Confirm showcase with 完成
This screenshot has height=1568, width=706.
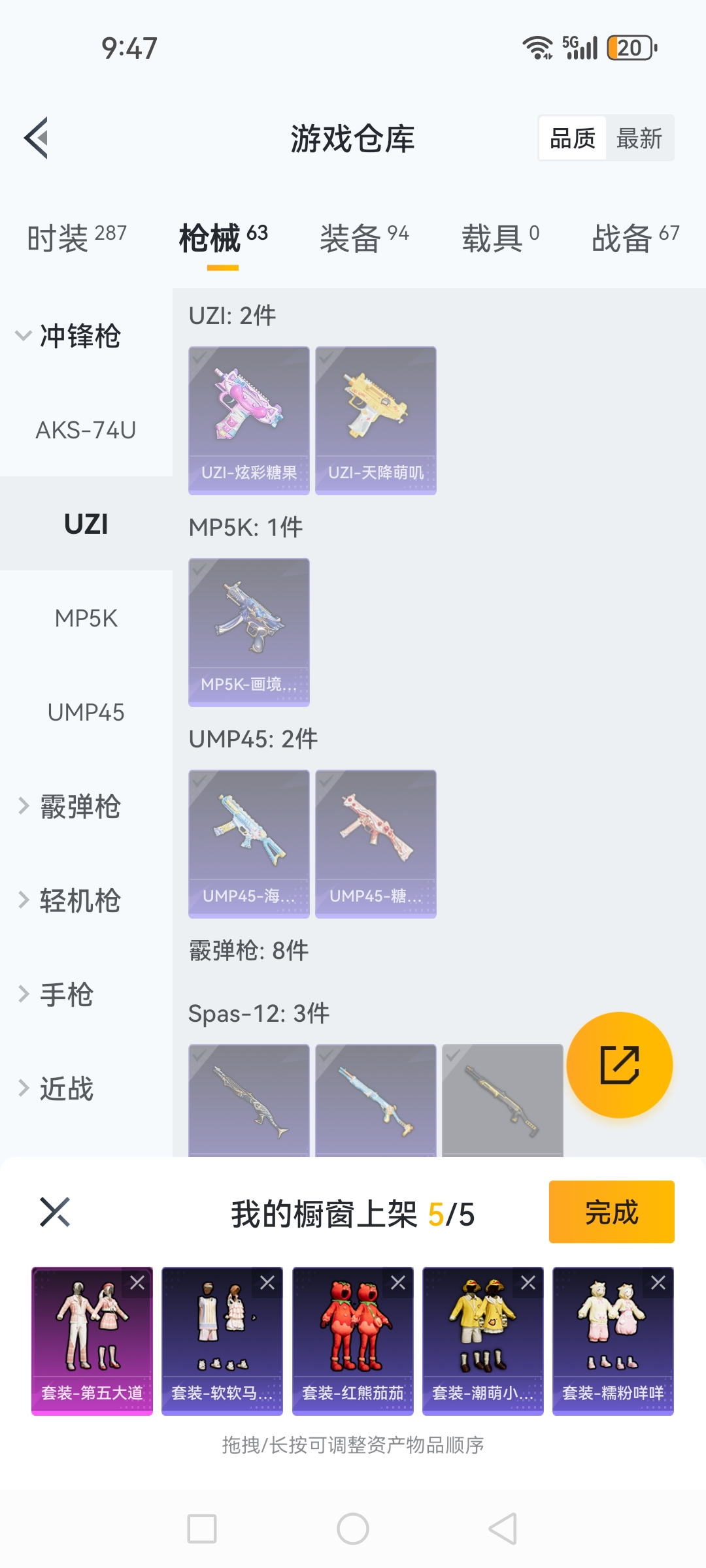tap(611, 1212)
